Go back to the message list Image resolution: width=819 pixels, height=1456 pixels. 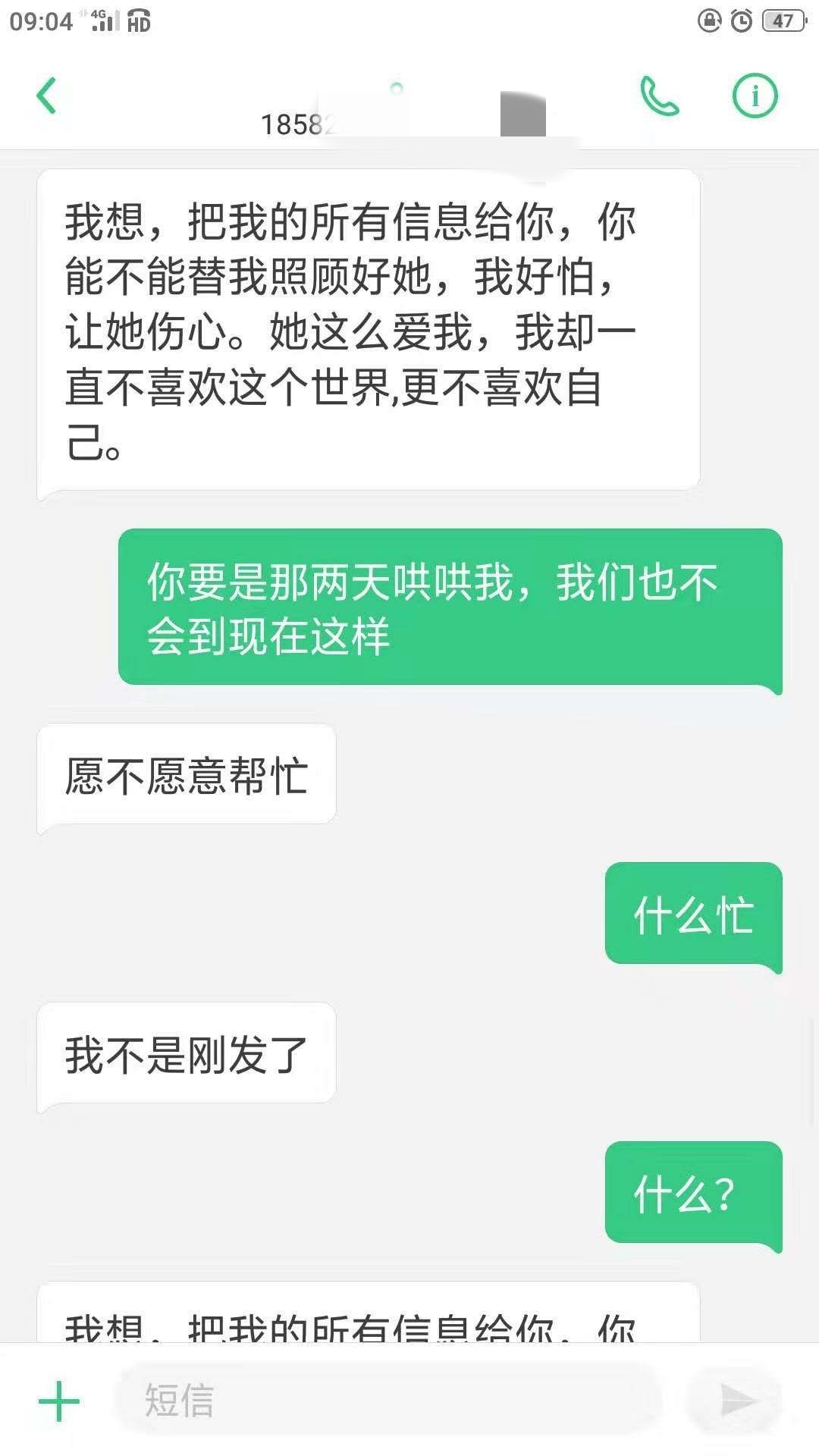pyautogui.click(x=47, y=96)
